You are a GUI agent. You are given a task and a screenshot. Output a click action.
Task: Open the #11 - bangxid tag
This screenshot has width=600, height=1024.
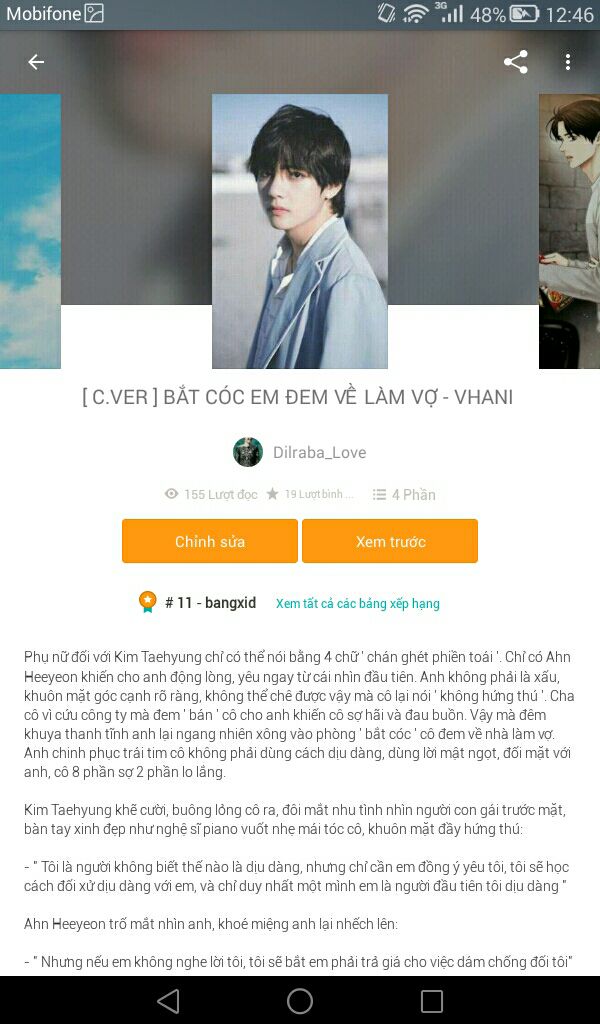click(209, 603)
